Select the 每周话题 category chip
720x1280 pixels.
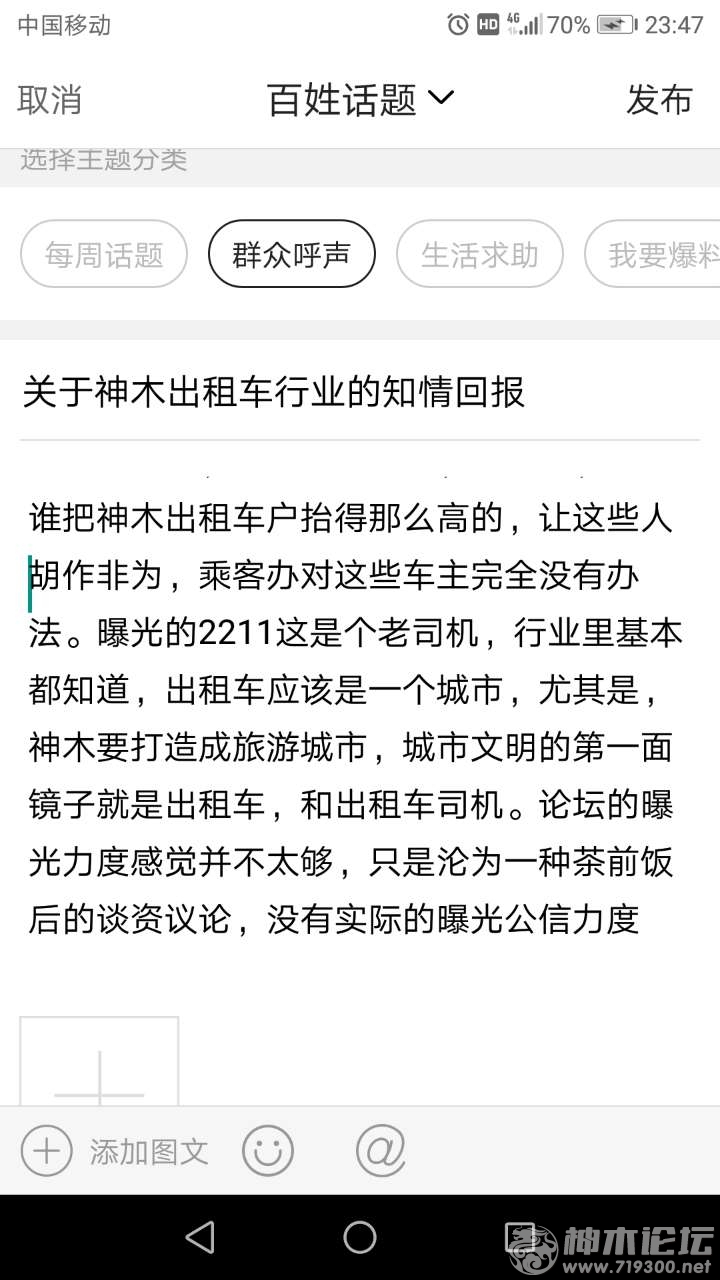click(104, 255)
